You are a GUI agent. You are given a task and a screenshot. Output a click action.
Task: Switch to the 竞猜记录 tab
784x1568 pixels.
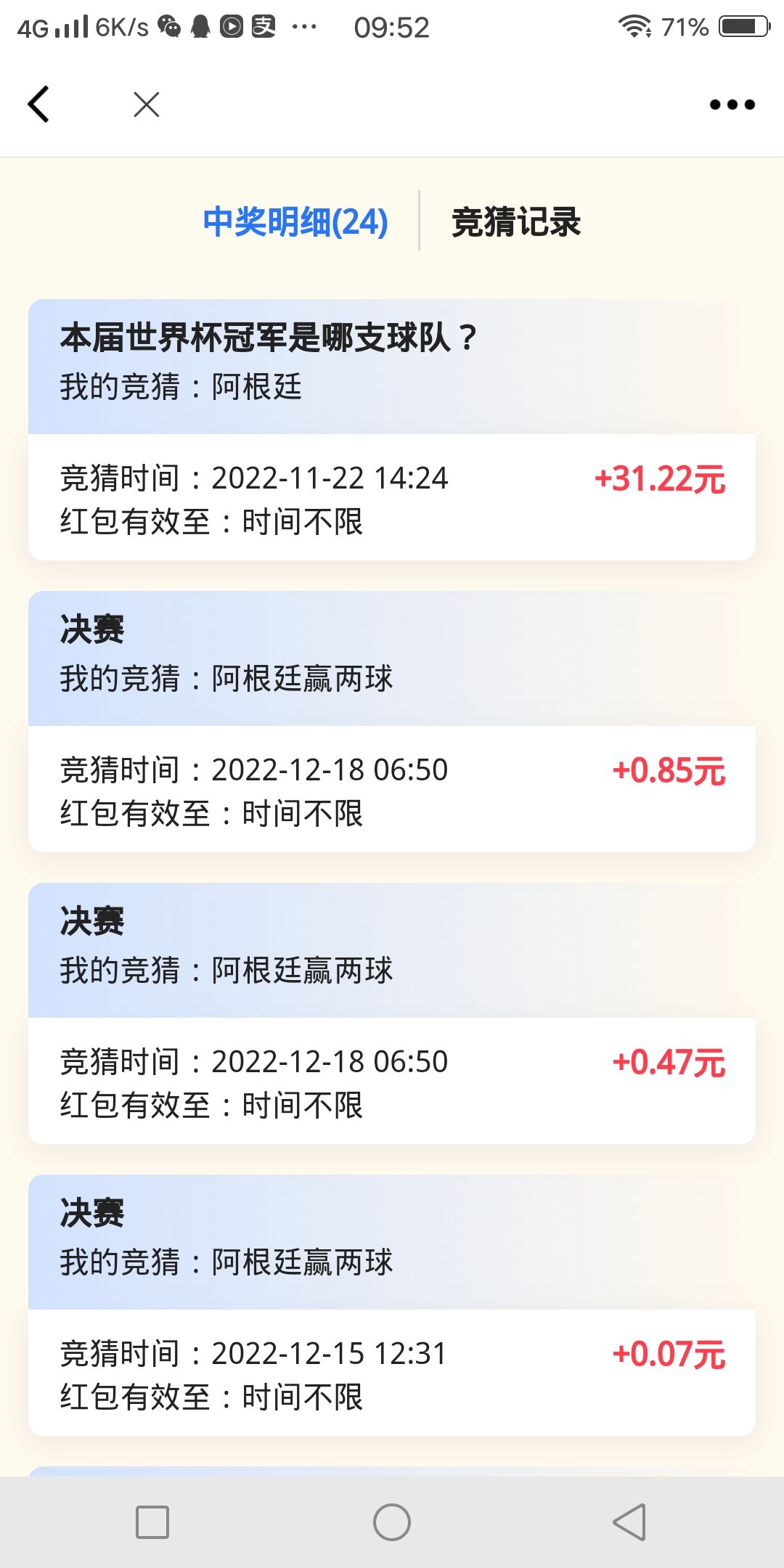(x=516, y=221)
